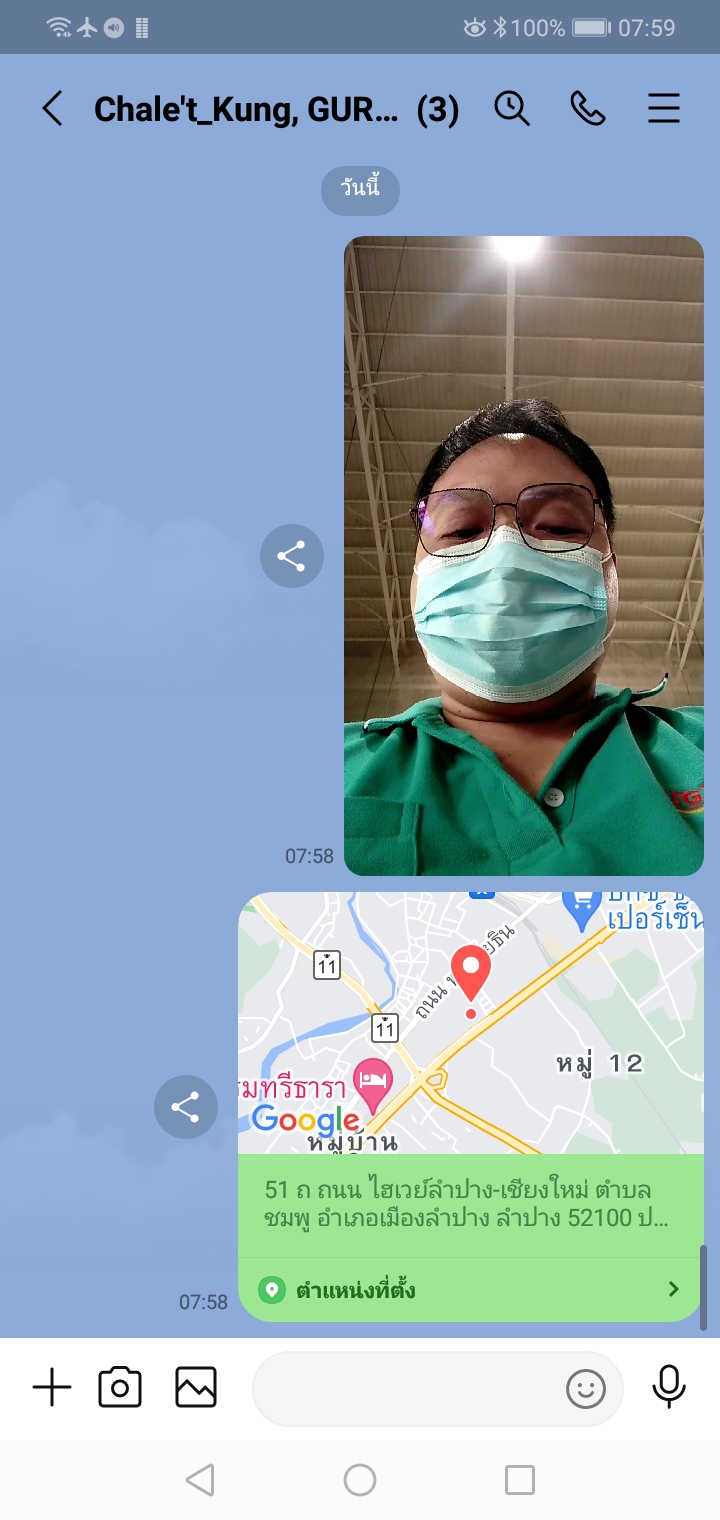
Task: Launch the camera from the chat
Action: (120, 1388)
